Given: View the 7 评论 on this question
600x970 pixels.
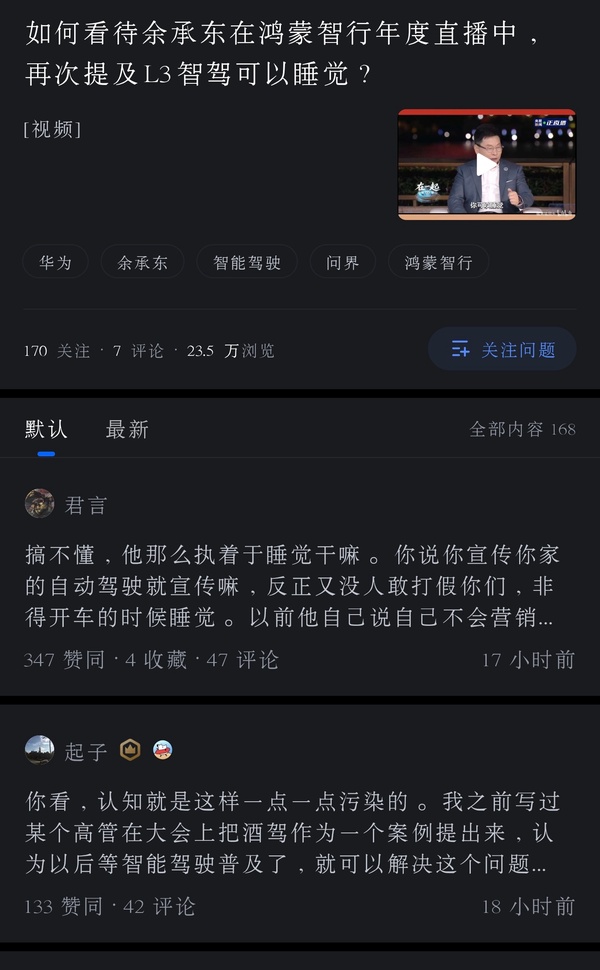Looking at the screenshot, I should (x=138, y=351).
